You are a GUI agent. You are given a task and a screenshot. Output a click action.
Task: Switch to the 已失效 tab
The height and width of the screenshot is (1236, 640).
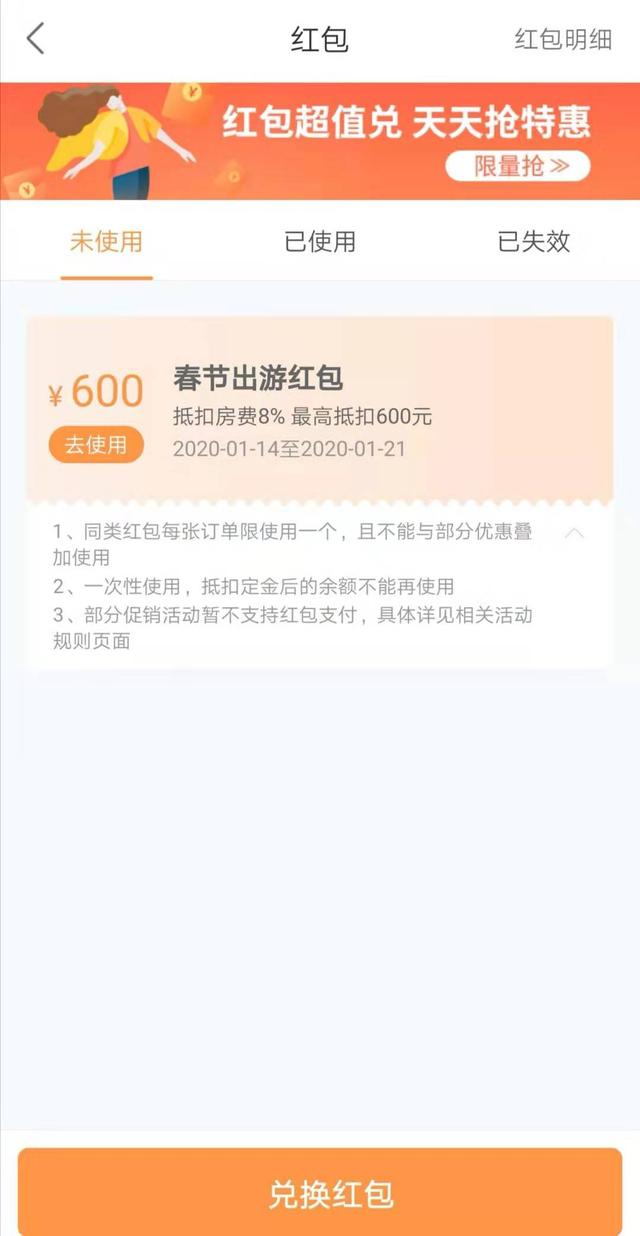click(x=534, y=242)
